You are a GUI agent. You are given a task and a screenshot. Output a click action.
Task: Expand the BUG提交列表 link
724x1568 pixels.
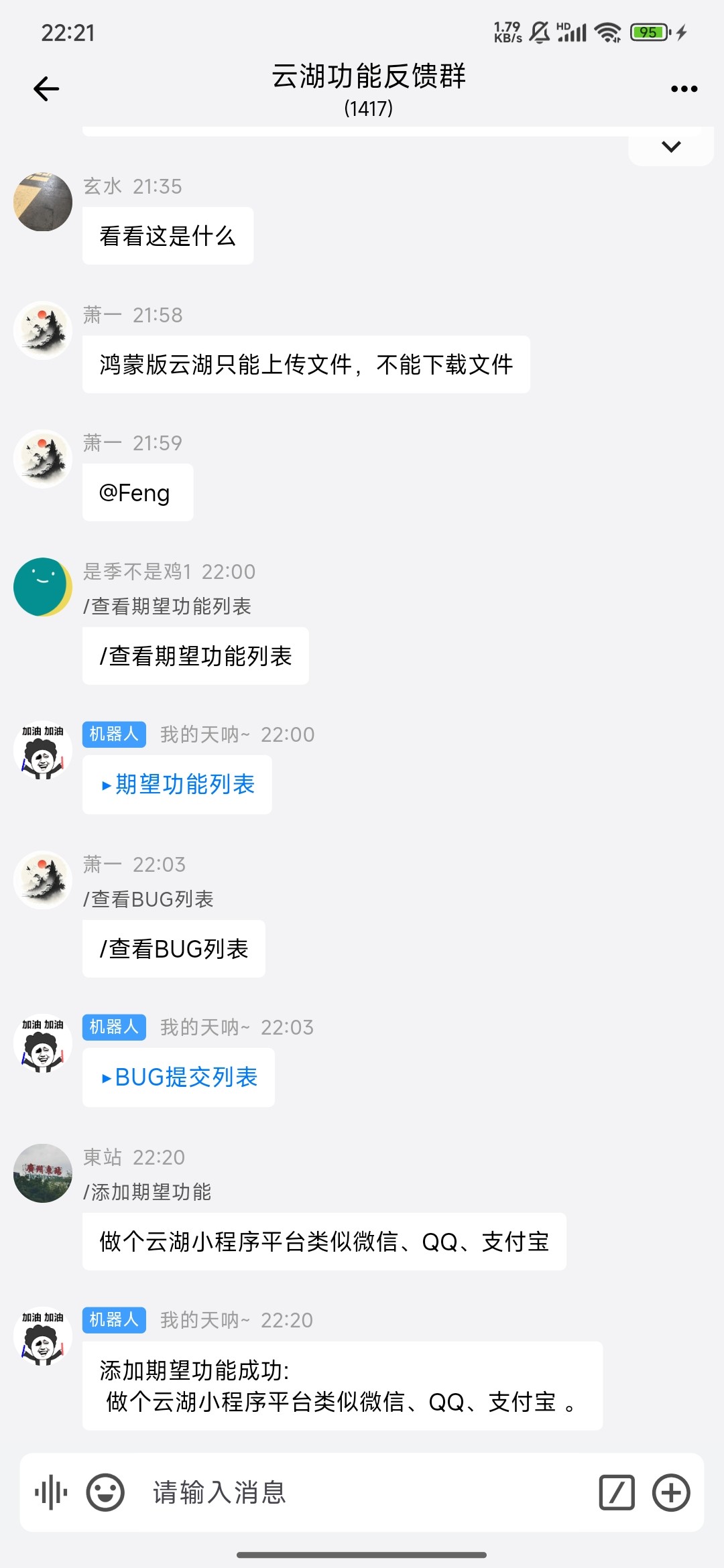click(x=179, y=1077)
